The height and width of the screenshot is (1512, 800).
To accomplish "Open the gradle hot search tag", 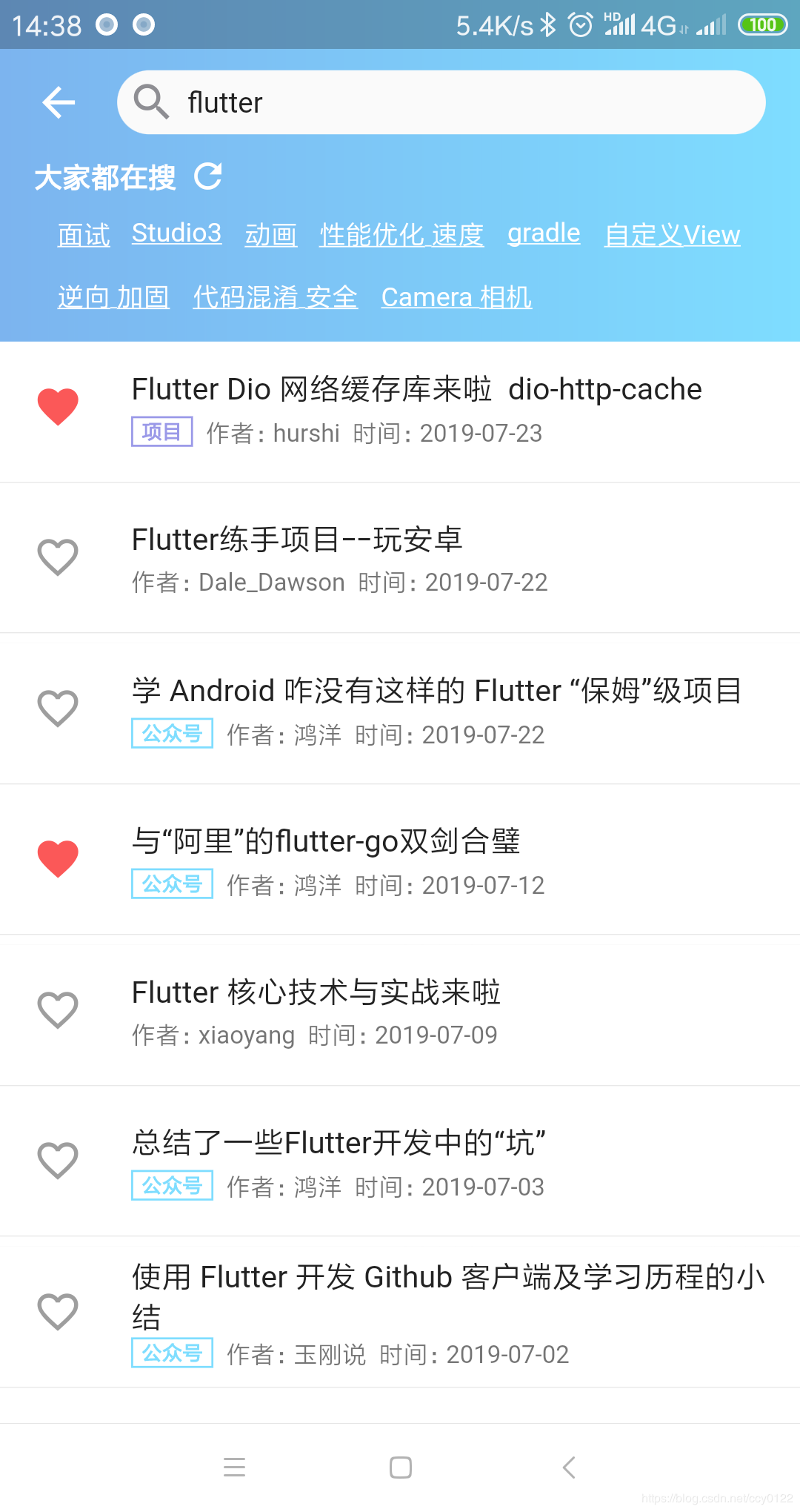I will pyautogui.click(x=543, y=233).
